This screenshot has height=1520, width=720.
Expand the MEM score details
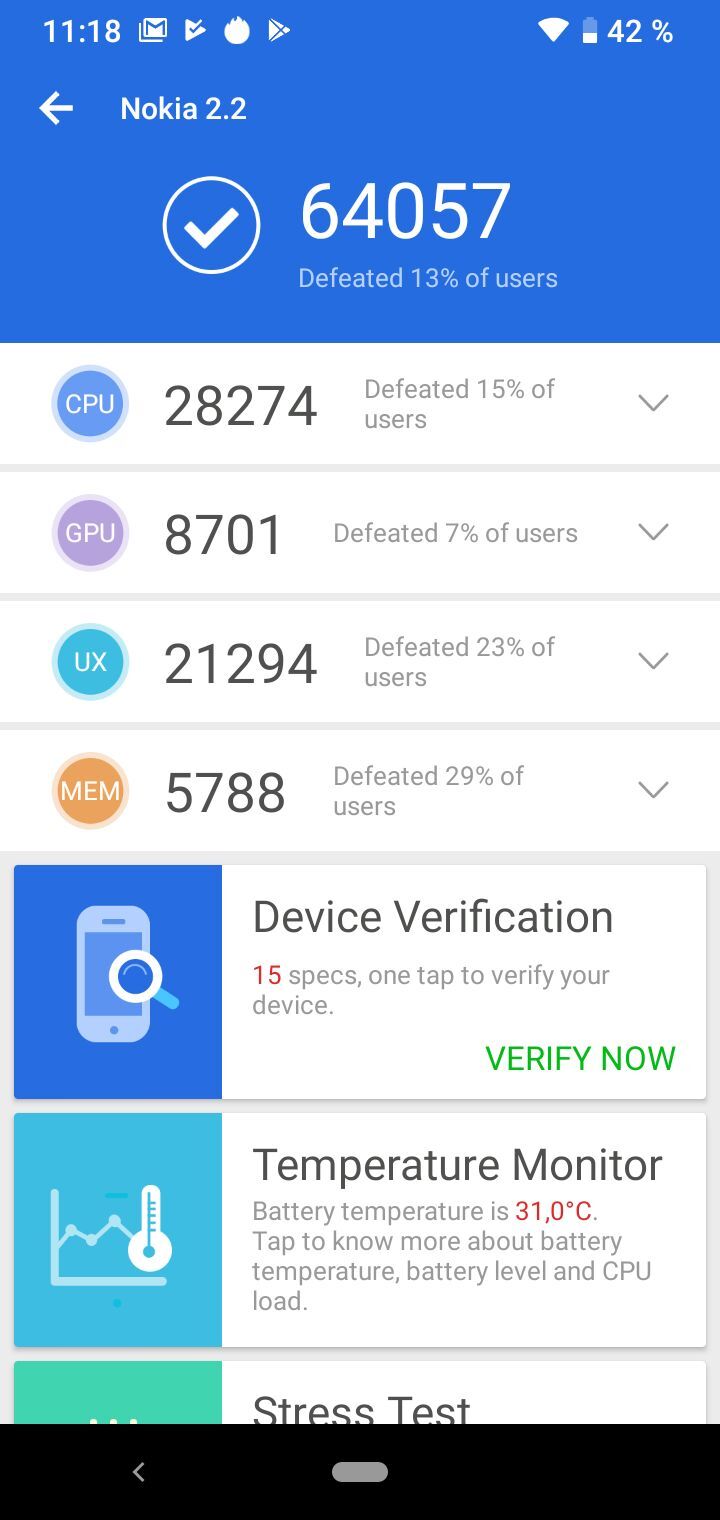653,790
